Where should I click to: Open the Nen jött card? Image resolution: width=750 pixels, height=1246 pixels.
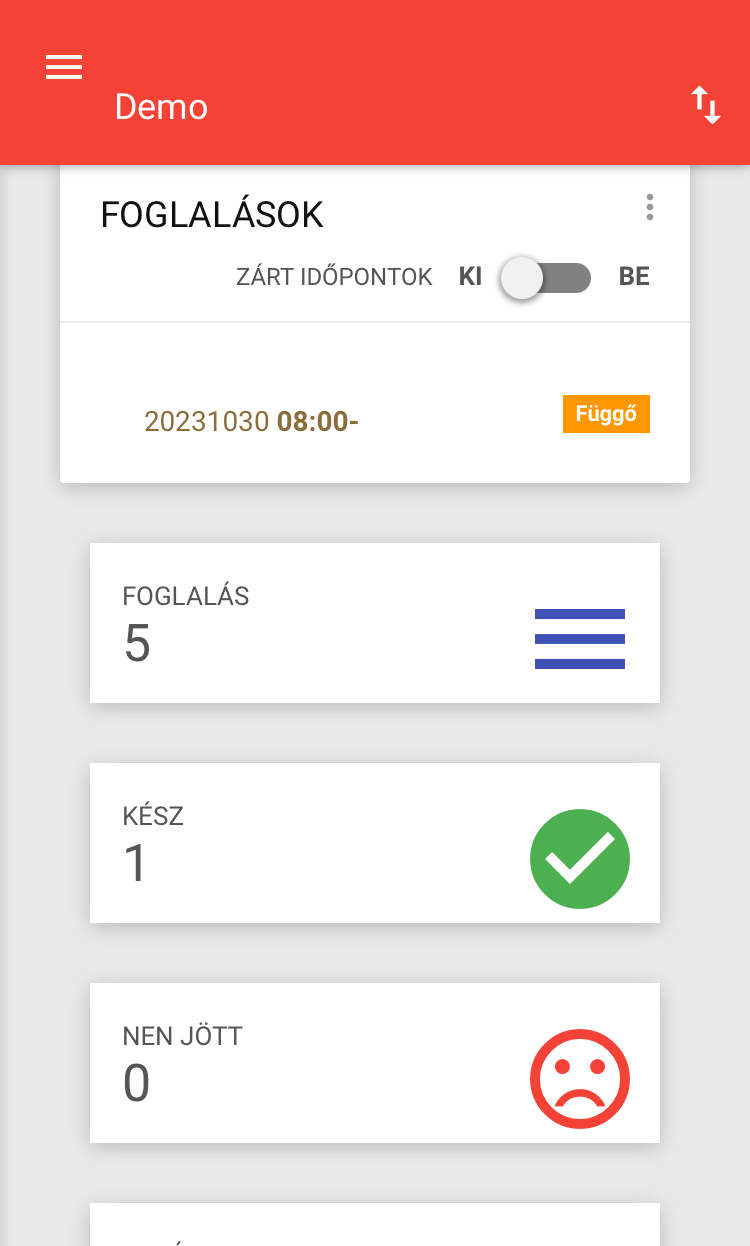pos(375,1063)
